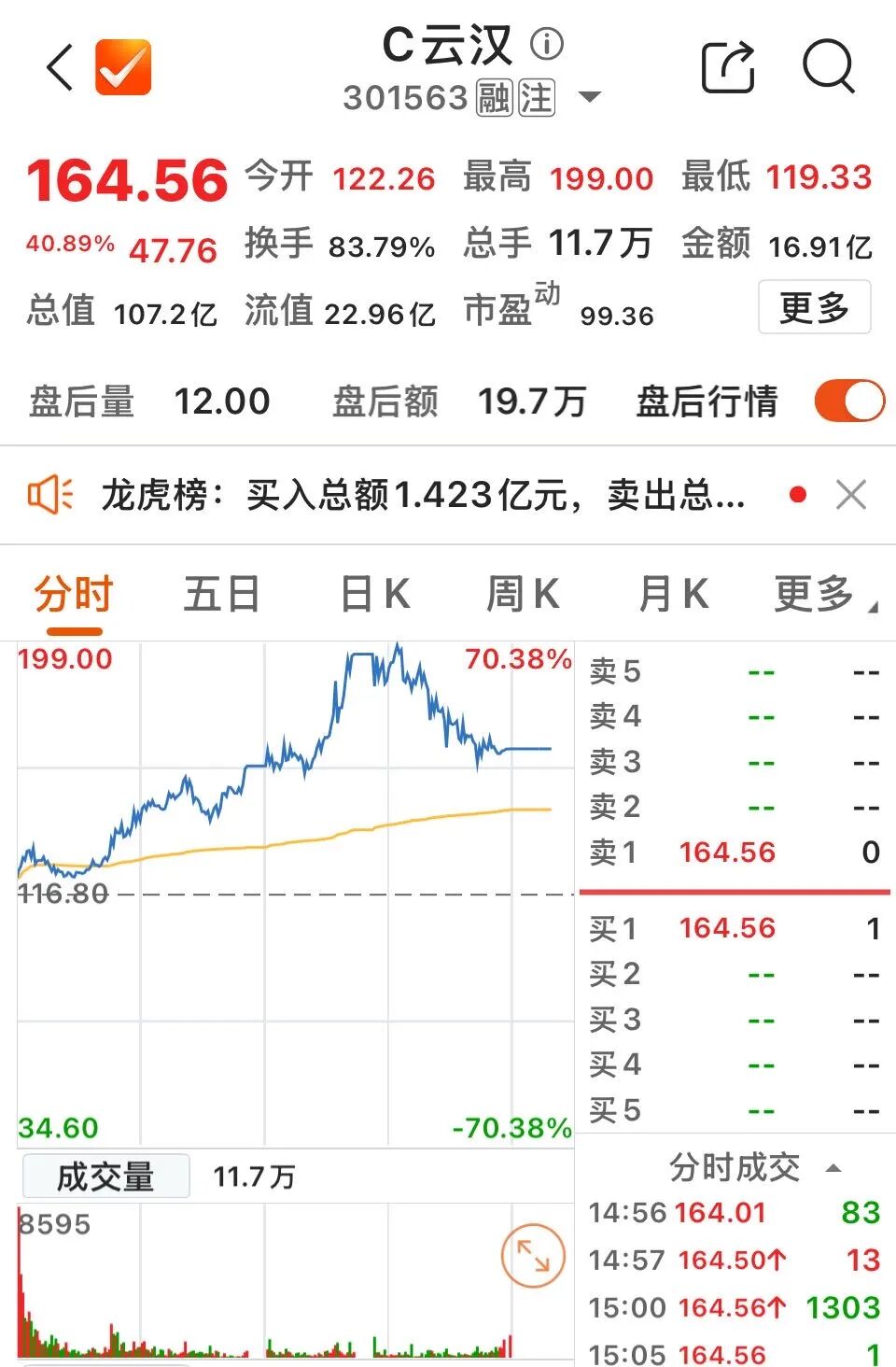This screenshot has width=896, height=1367.
Task: Dismiss the 龙虎榜 notification banner
Action: pos(851,495)
